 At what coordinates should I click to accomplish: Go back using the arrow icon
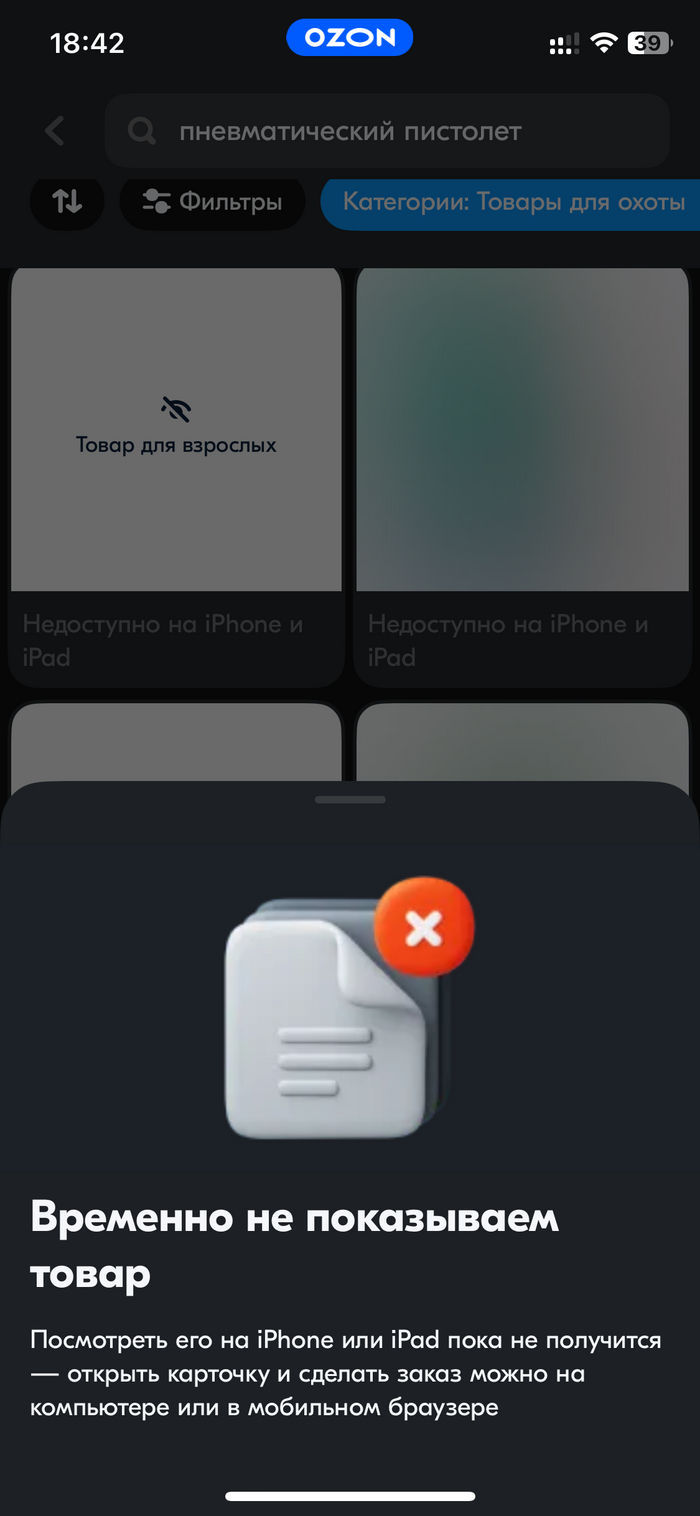tap(55, 131)
